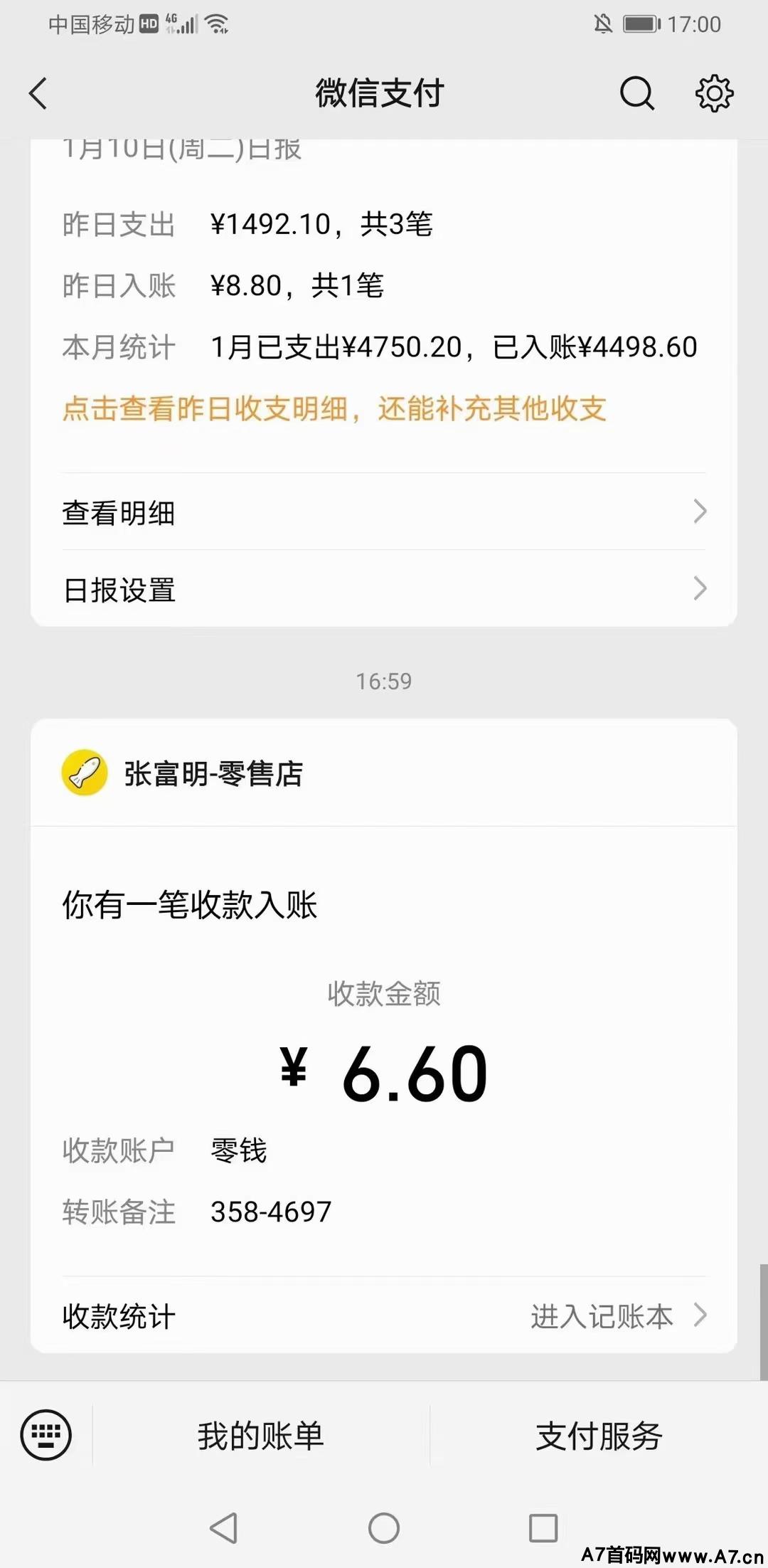
Task: Open the settings gear icon
Action: coord(714,93)
